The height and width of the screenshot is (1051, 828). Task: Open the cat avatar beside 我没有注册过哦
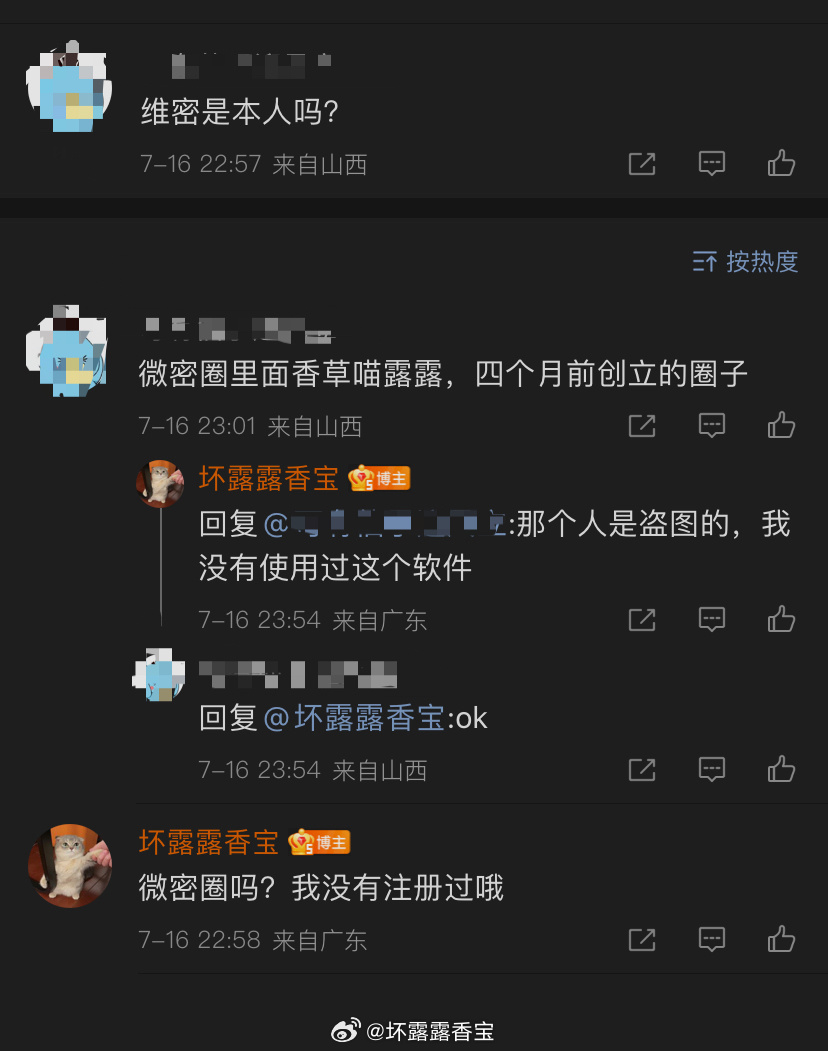69,865
